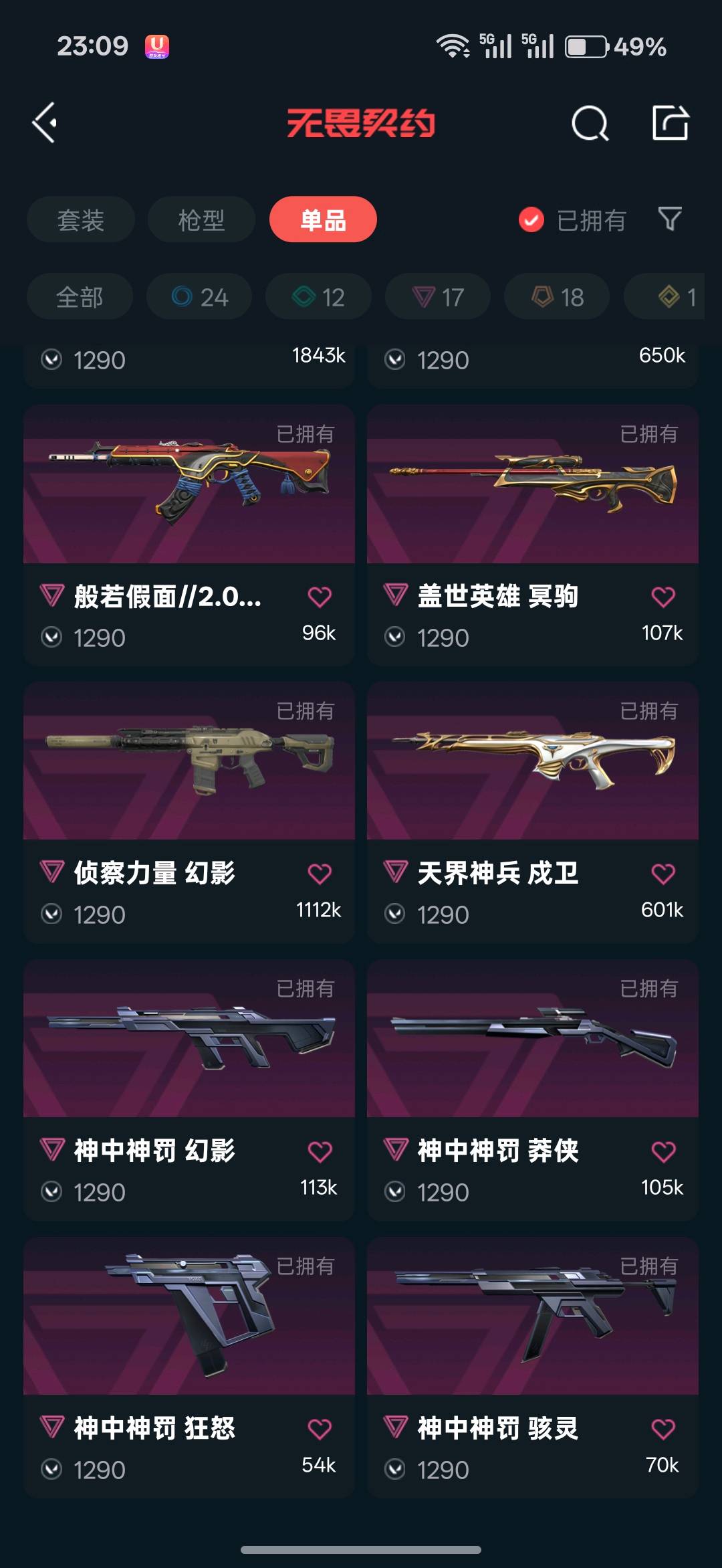722x1568 pixels.
Task: Like the 侦察力量 幻影 skin
Action: (x=320, y=874)
